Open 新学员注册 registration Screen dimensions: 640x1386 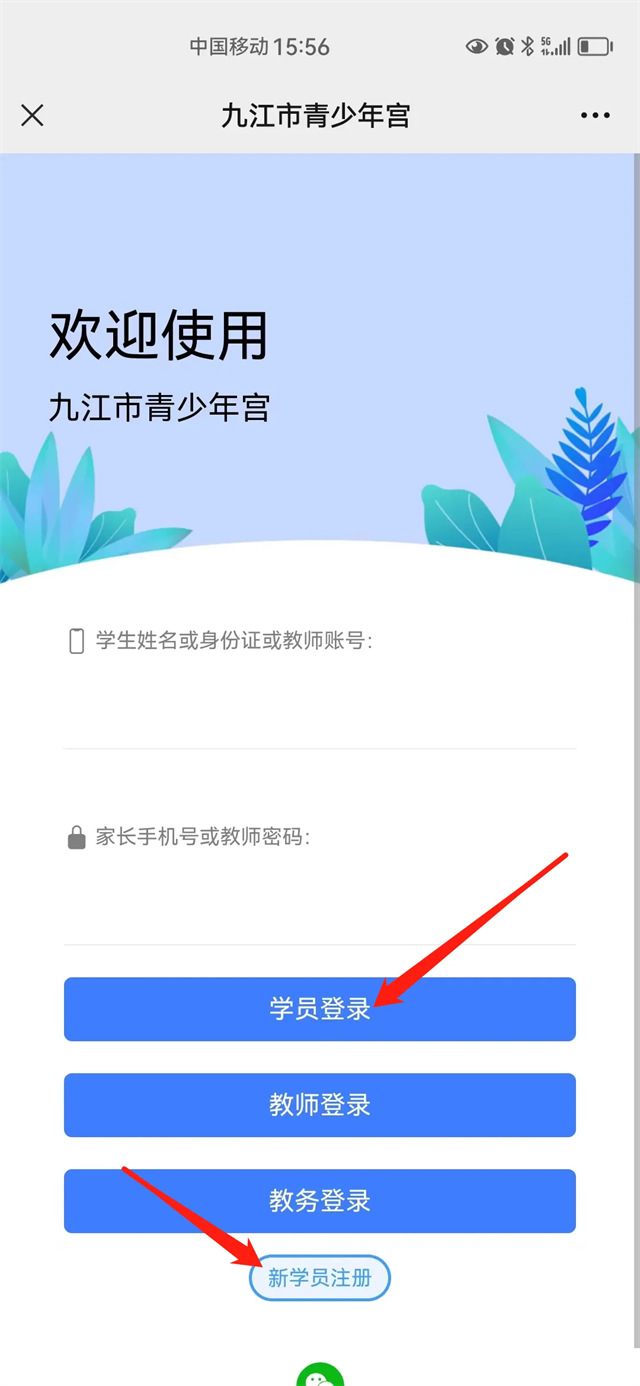[319, 1278]
